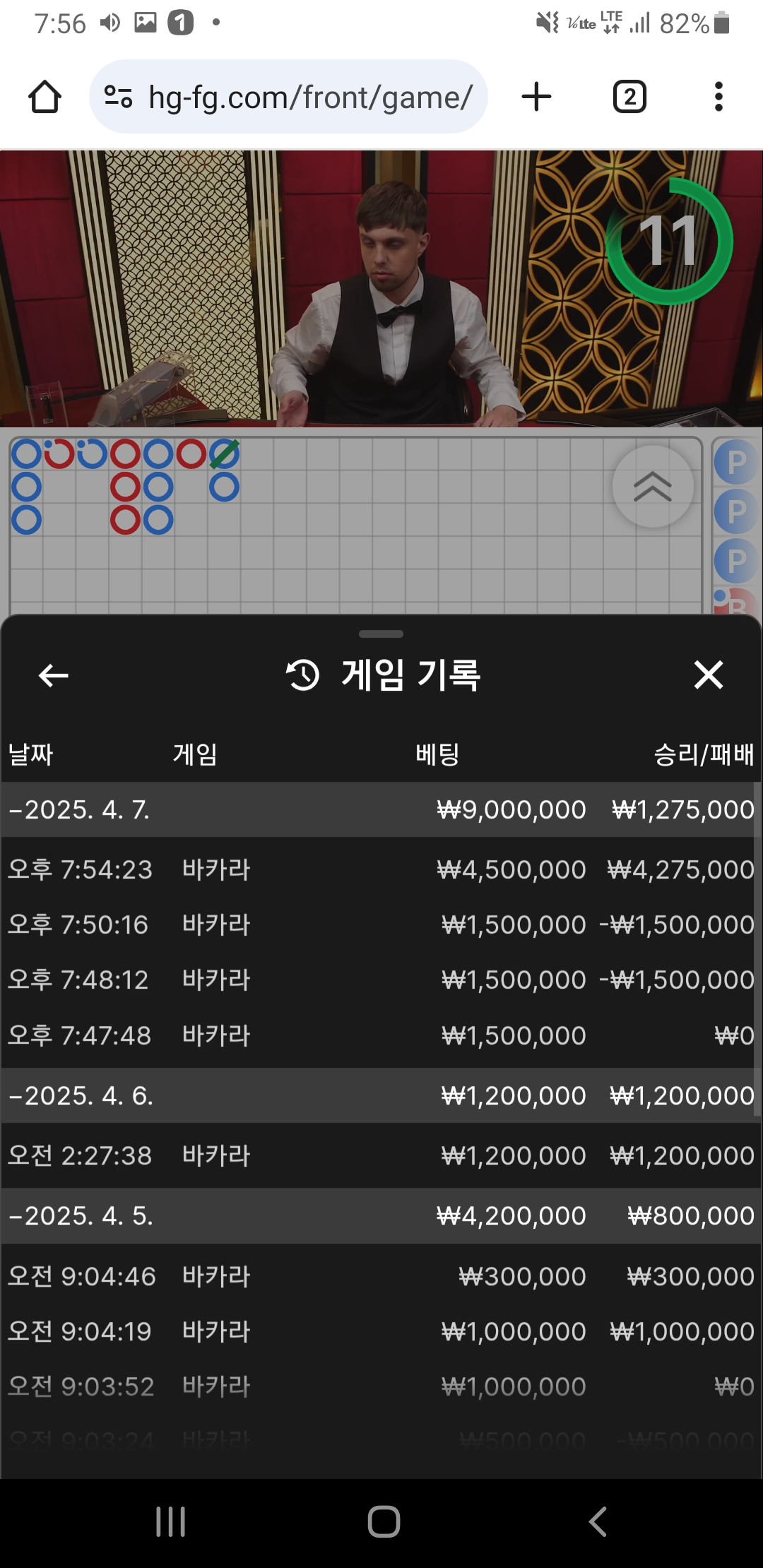Open the browser home page
763x1568 pixels.
(x=45, y=97)
